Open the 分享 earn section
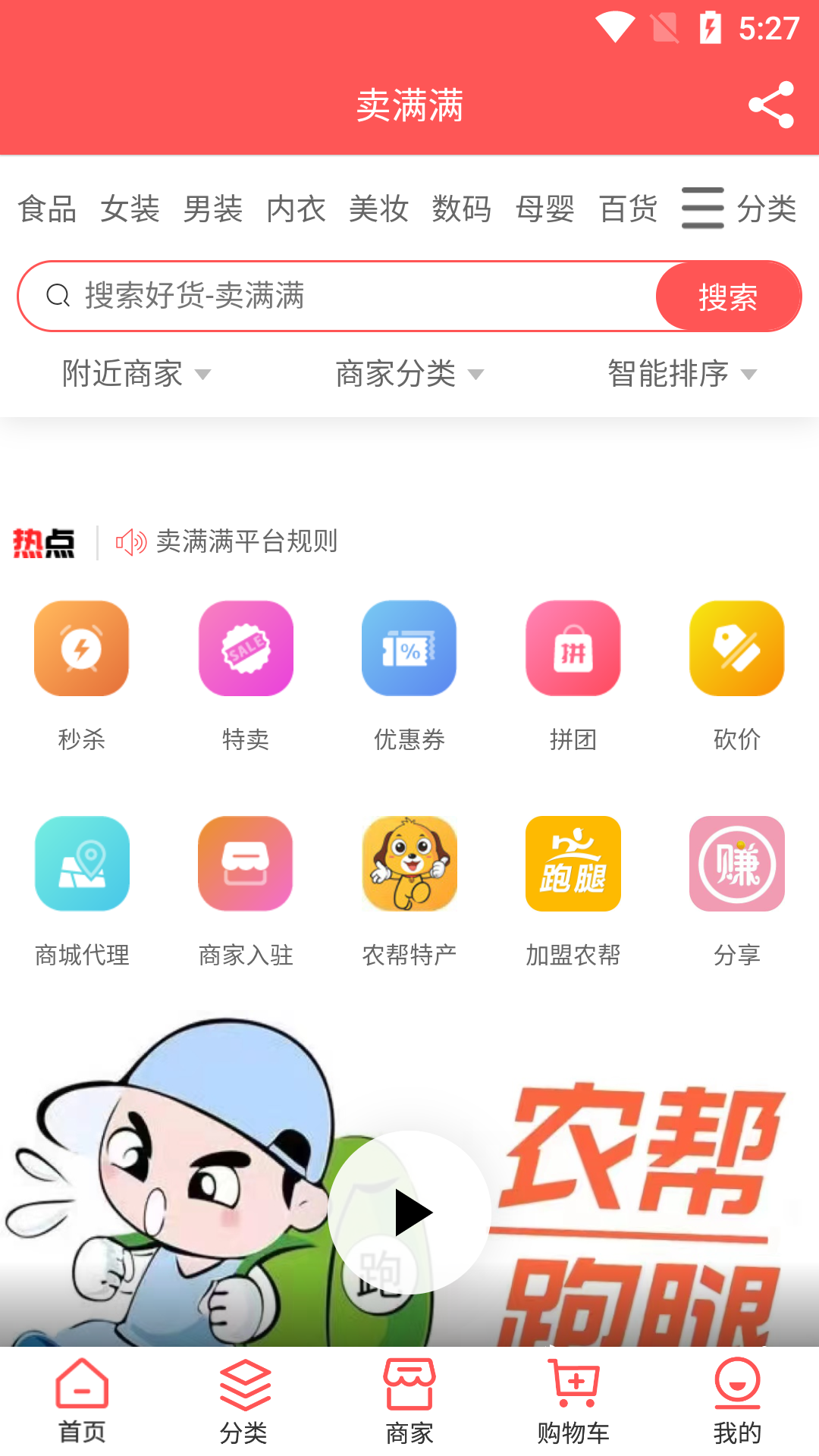This screenshot has width=819, height=1456. tap(737, 891)
